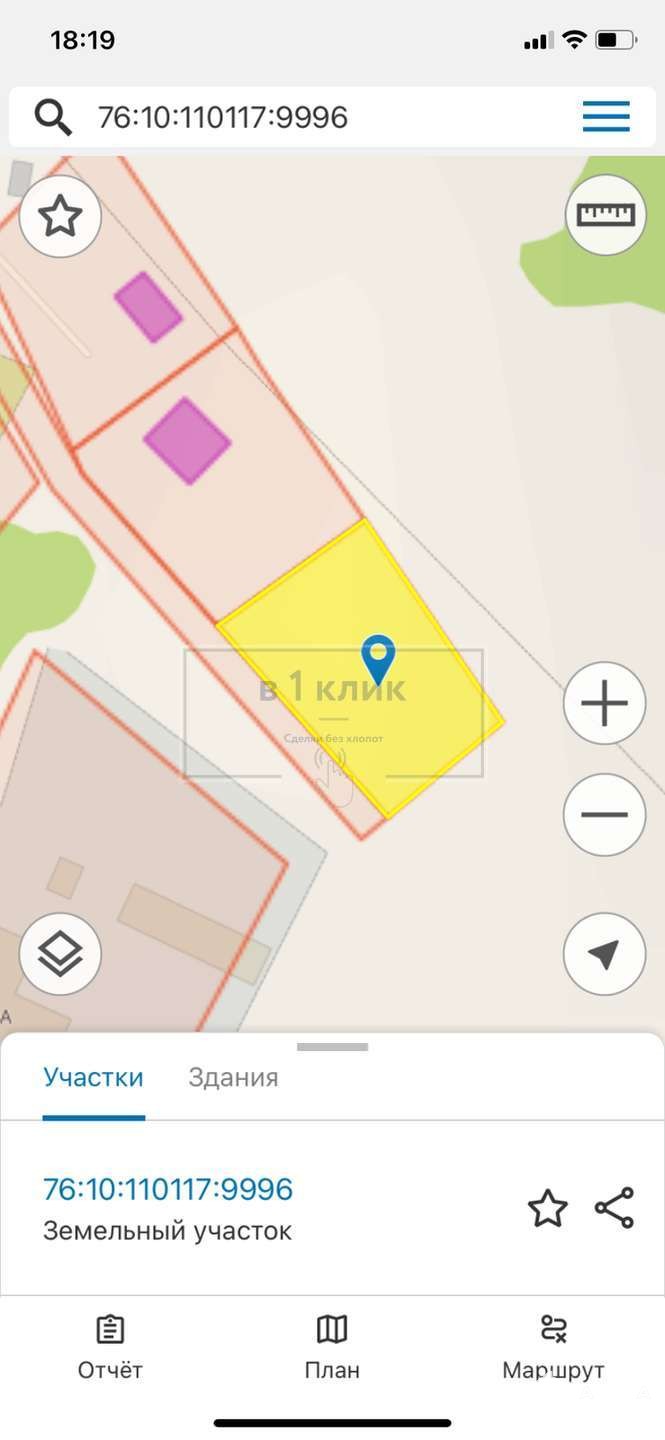Select the Участки tab
The width and height of the screenshot is (665, 1440).
pyautogui.click(x=93, y=1078)
